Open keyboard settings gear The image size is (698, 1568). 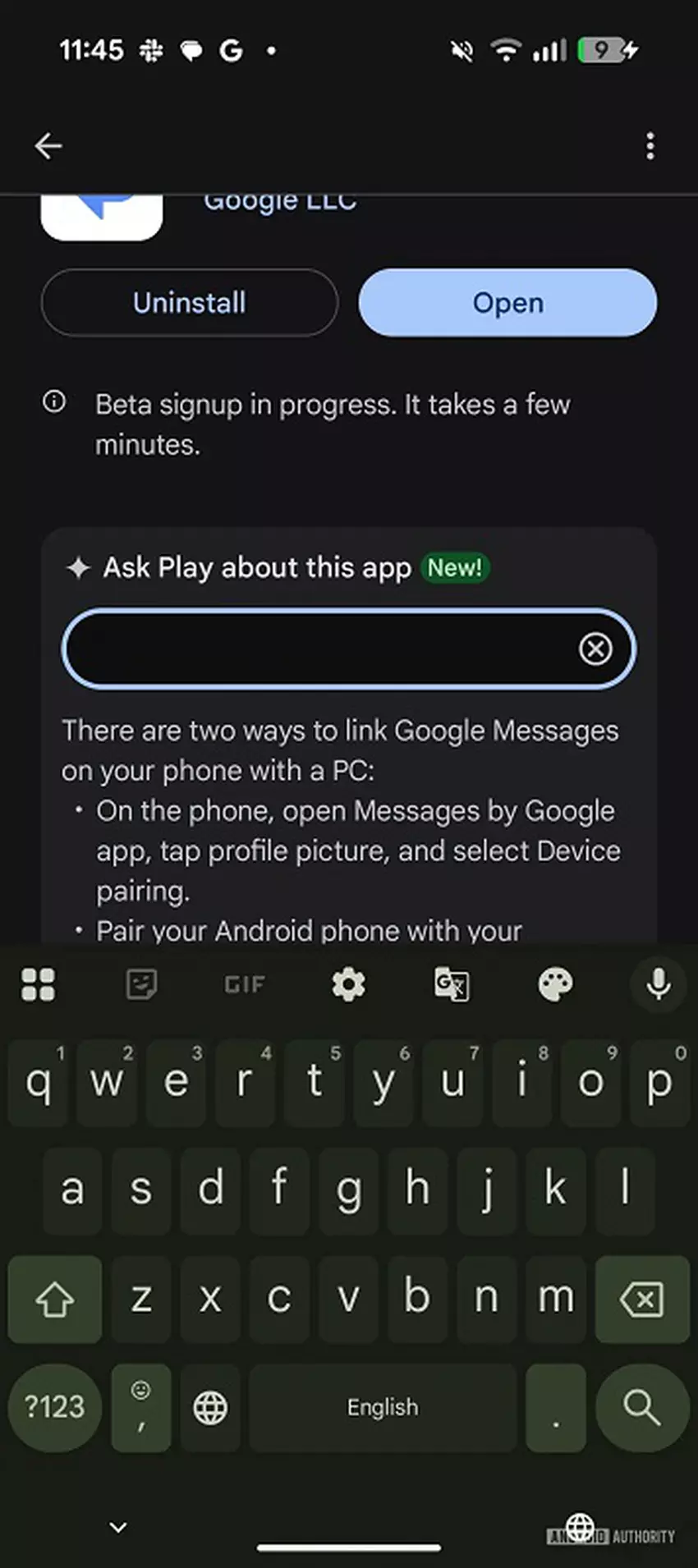pyautogui.click(x=348, y=983)
